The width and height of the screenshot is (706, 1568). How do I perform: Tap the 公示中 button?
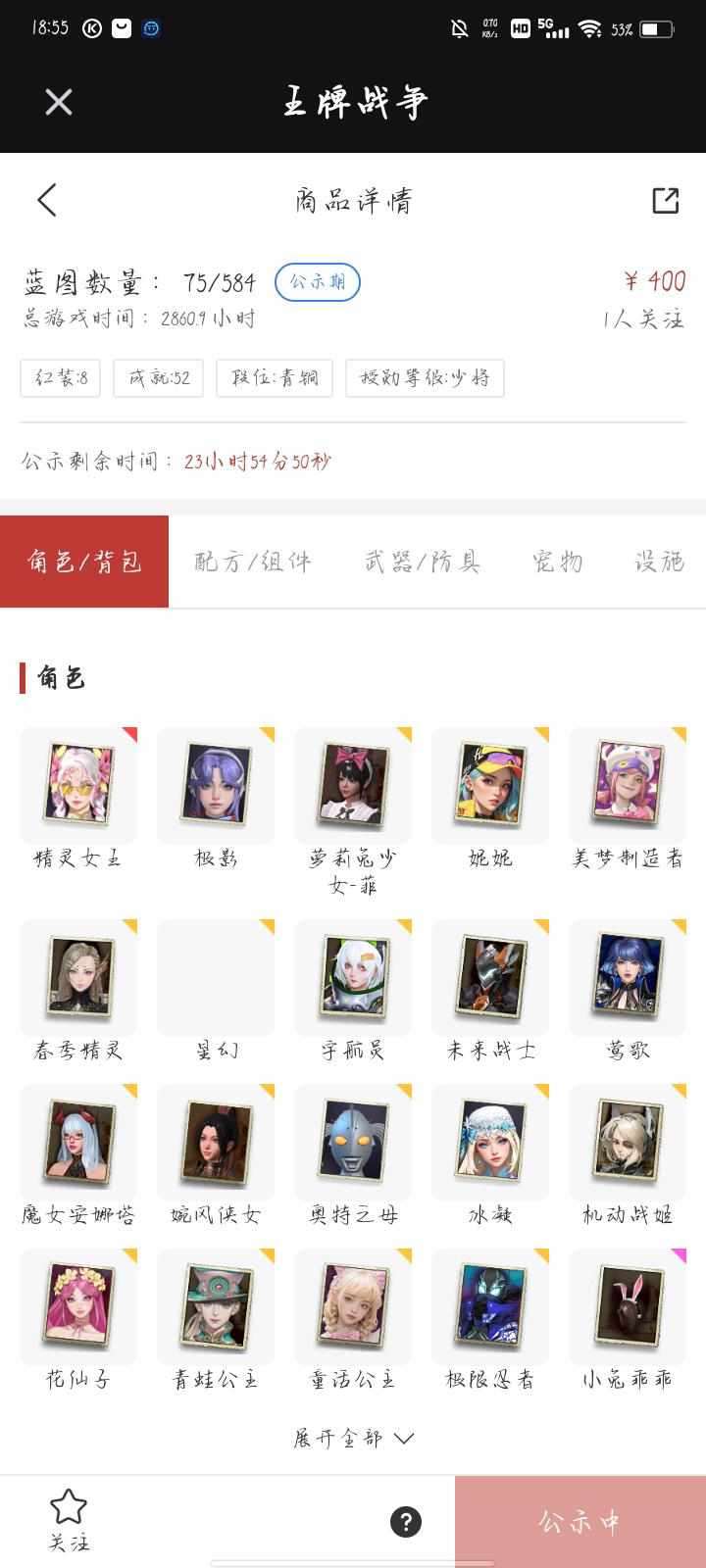click(x=580, y=1521)
